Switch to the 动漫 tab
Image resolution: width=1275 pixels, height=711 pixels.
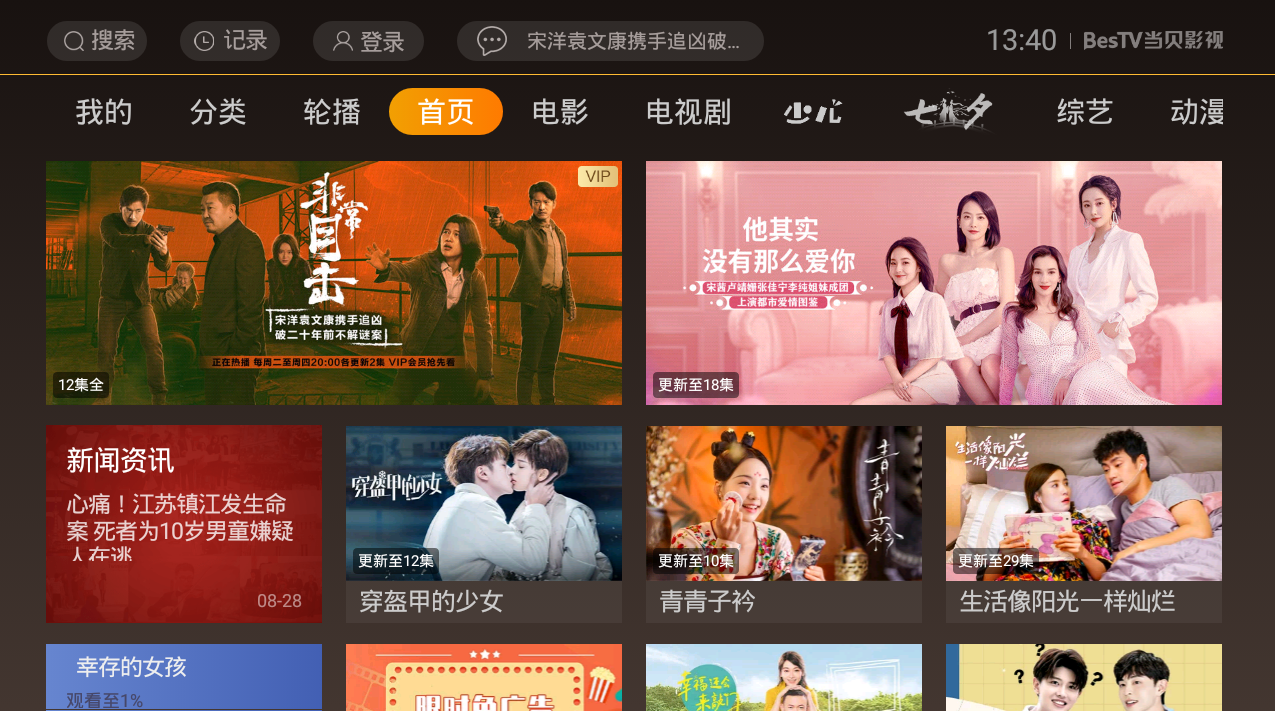point(1197,112)
